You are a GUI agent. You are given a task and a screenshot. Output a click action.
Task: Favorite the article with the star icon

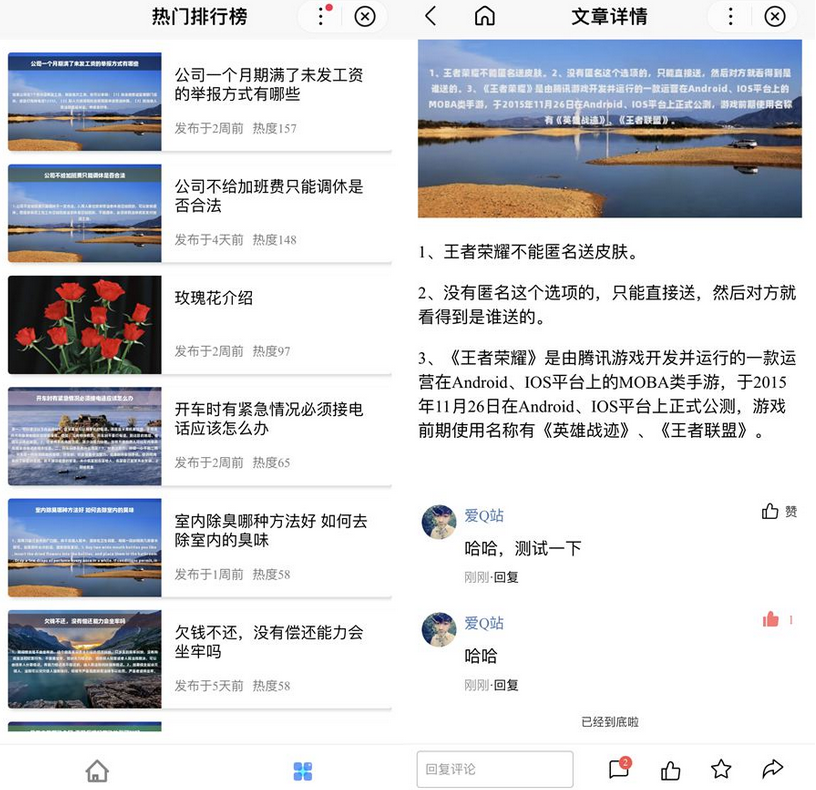[721, 769]
